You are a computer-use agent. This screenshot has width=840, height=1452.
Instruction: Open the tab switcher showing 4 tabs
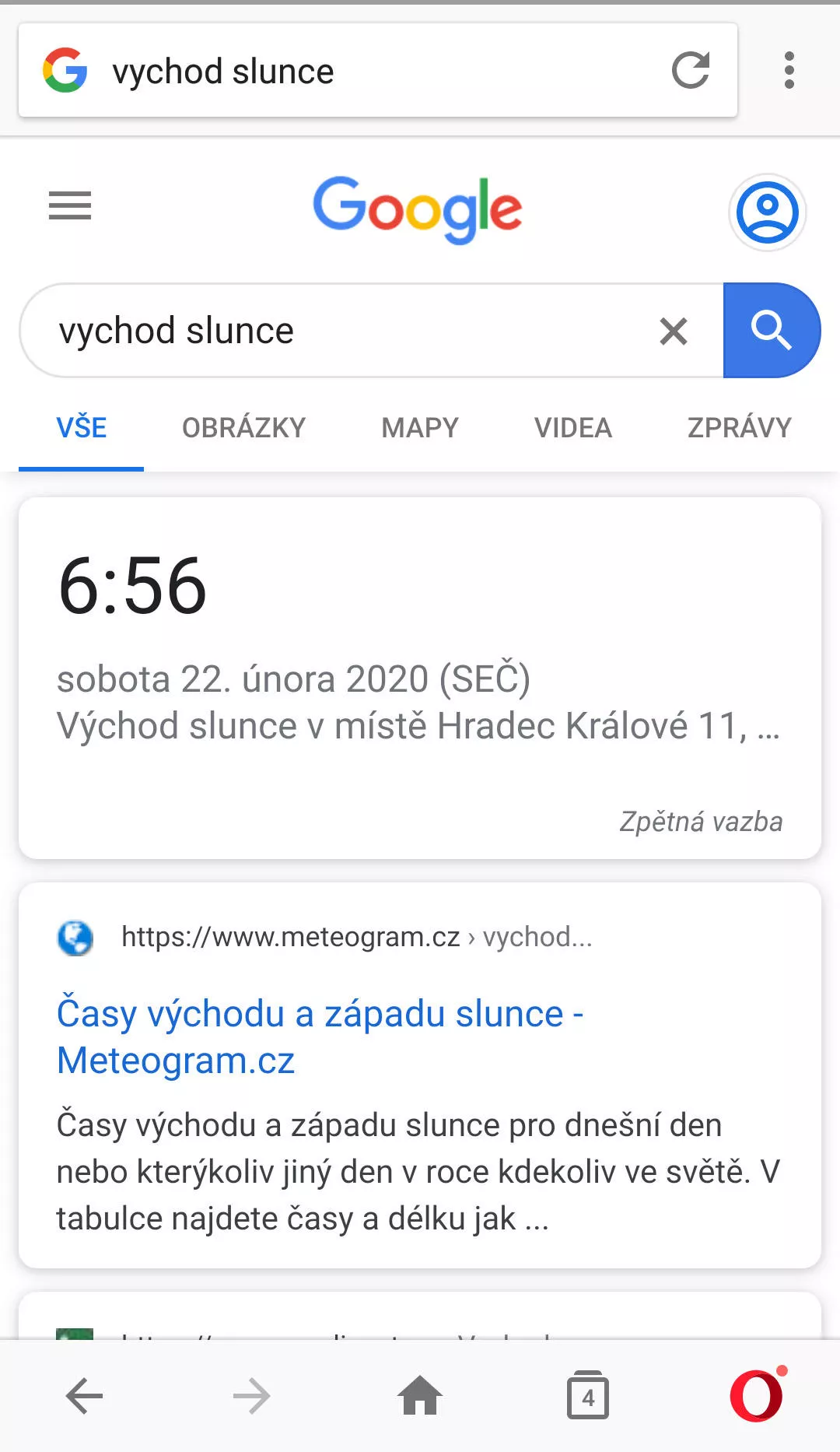(588, 1396)
